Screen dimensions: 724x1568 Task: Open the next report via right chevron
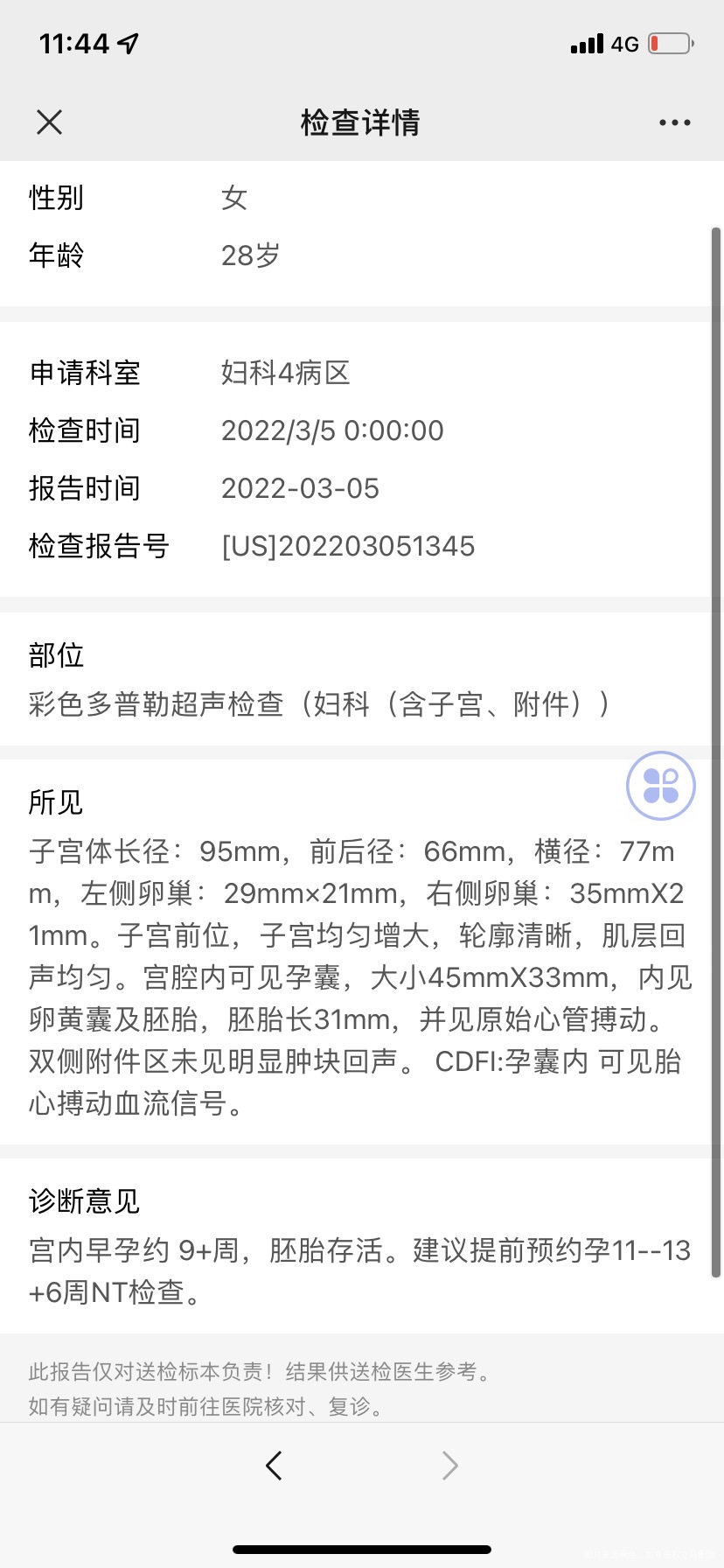click(x=449, y=1465)
